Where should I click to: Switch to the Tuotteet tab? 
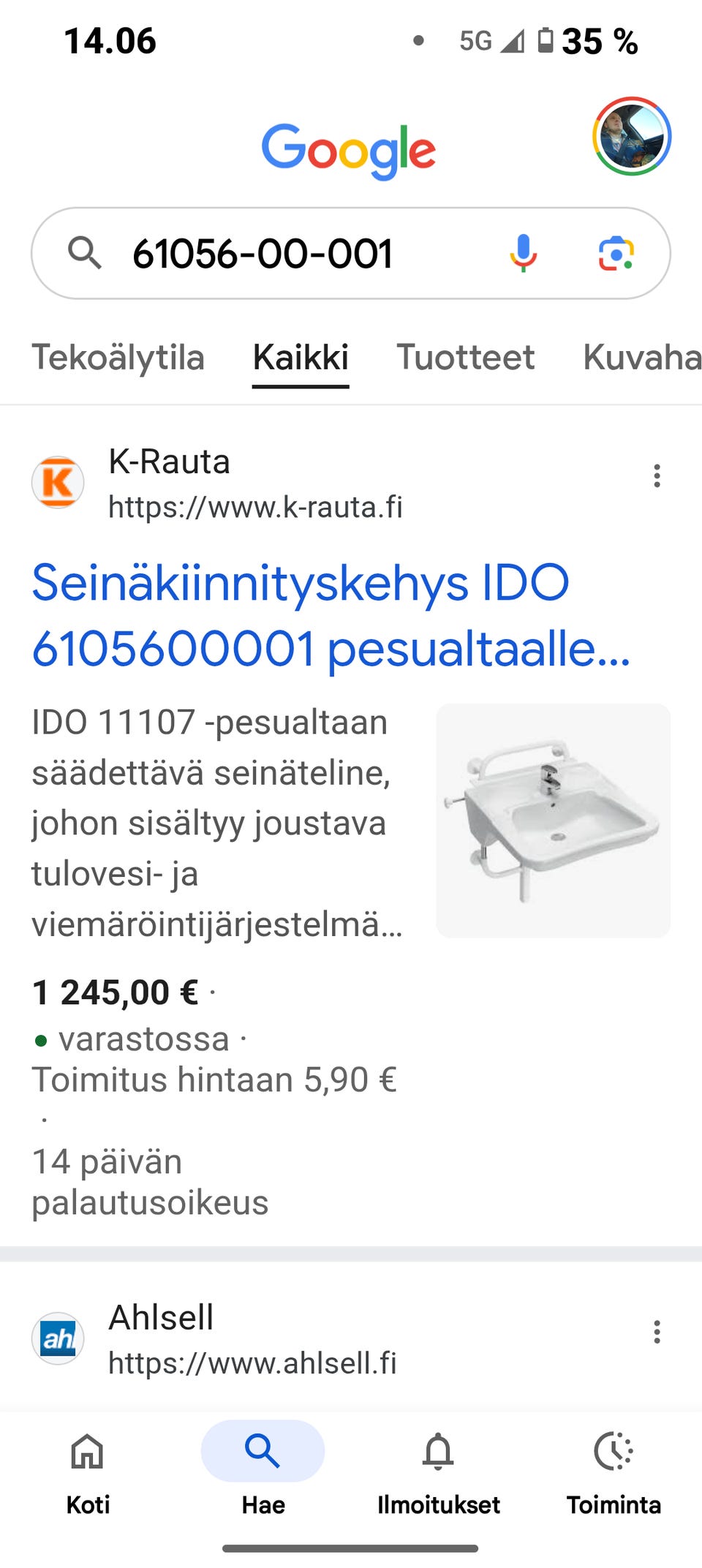pos(466,358)
